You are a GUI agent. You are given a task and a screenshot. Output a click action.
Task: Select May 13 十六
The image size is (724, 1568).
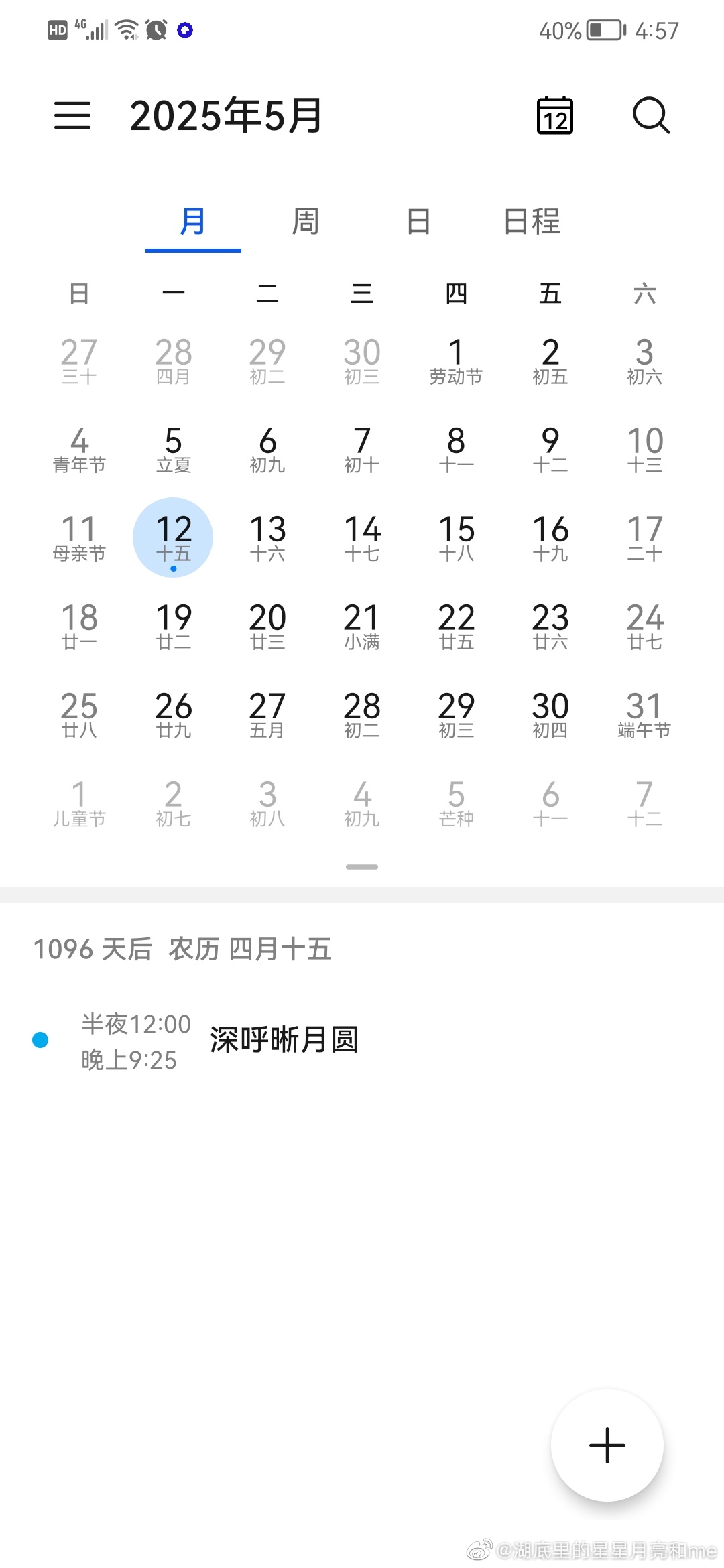point(267,538)
